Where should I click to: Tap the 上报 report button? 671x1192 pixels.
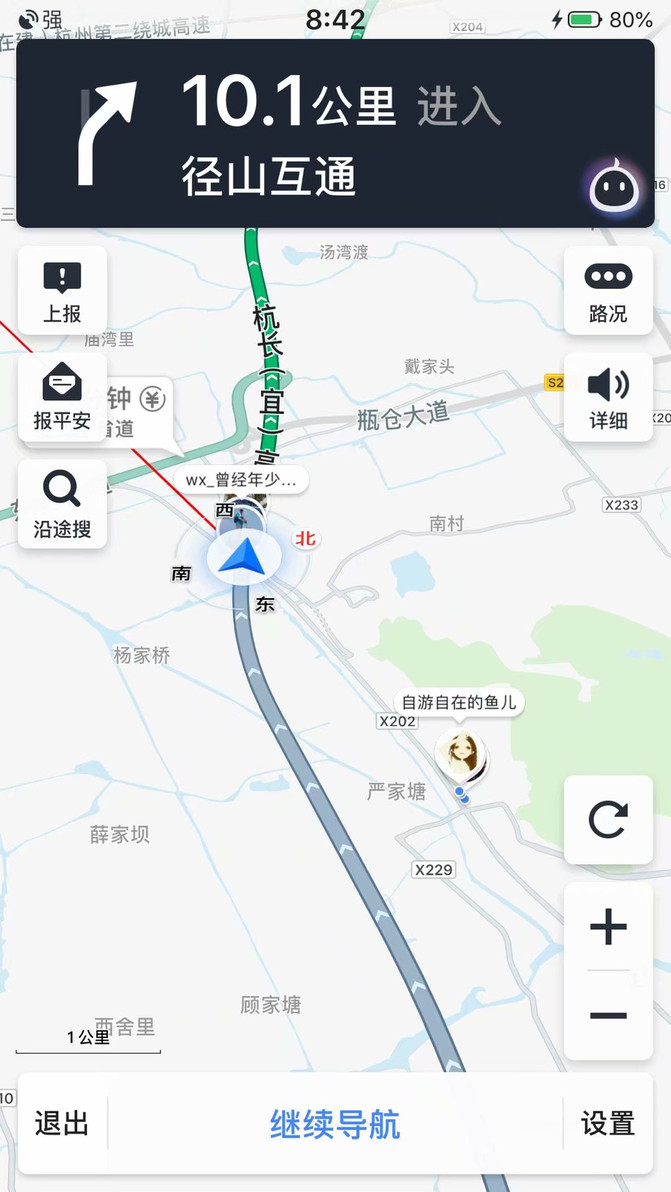pos(62,291)
